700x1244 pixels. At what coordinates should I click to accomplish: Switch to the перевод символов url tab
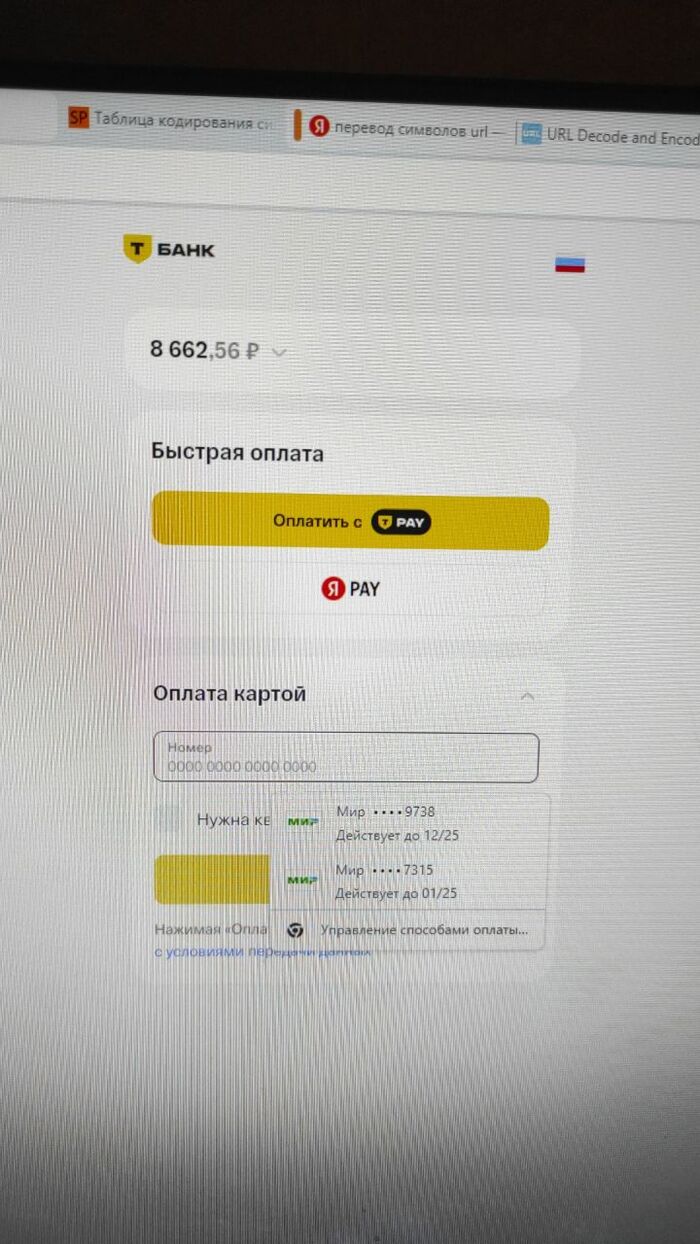click(x=405, y=129)
